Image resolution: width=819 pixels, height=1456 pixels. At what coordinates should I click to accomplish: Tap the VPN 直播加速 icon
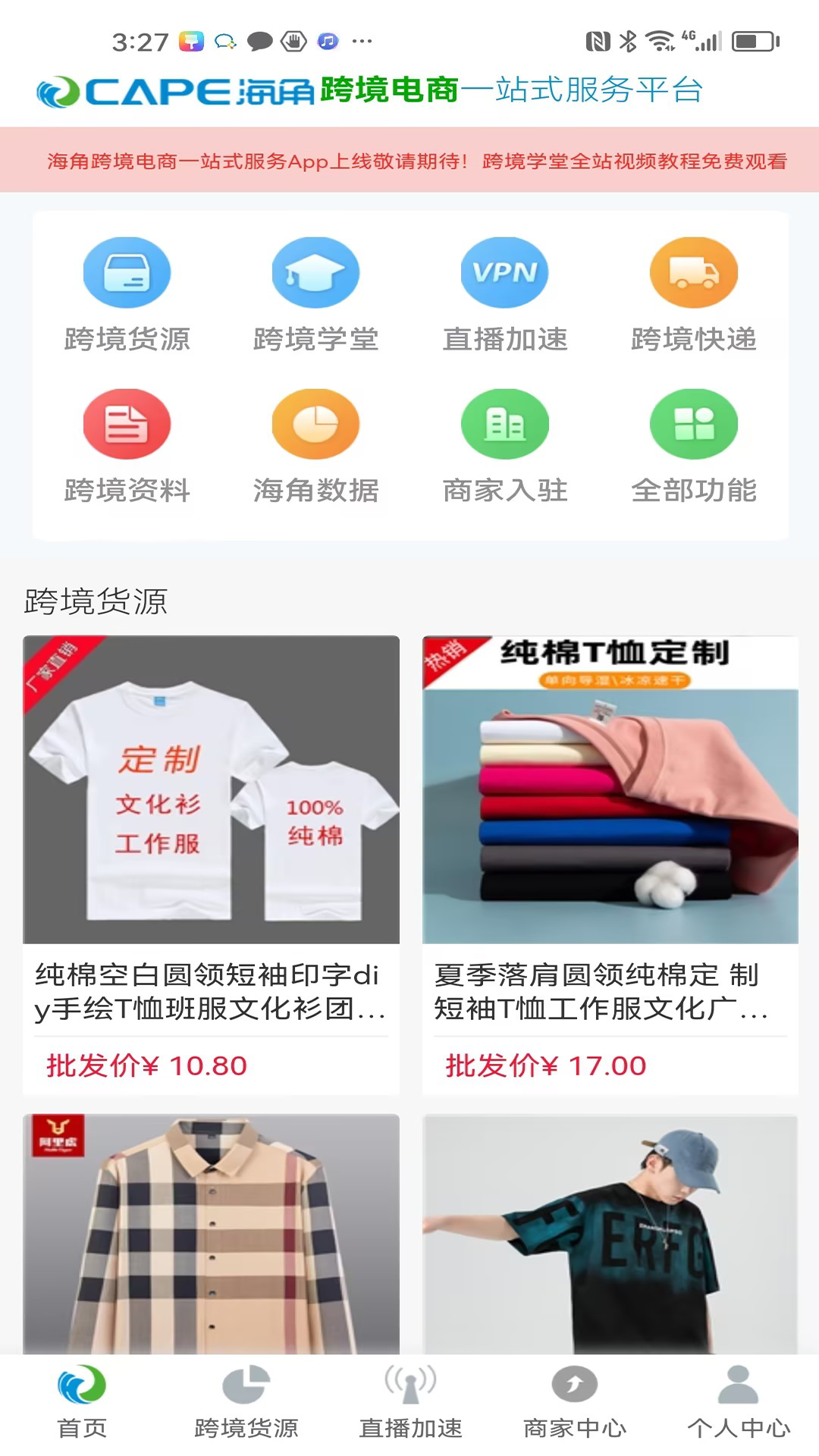pyautogui.click(x=504, y=271)
